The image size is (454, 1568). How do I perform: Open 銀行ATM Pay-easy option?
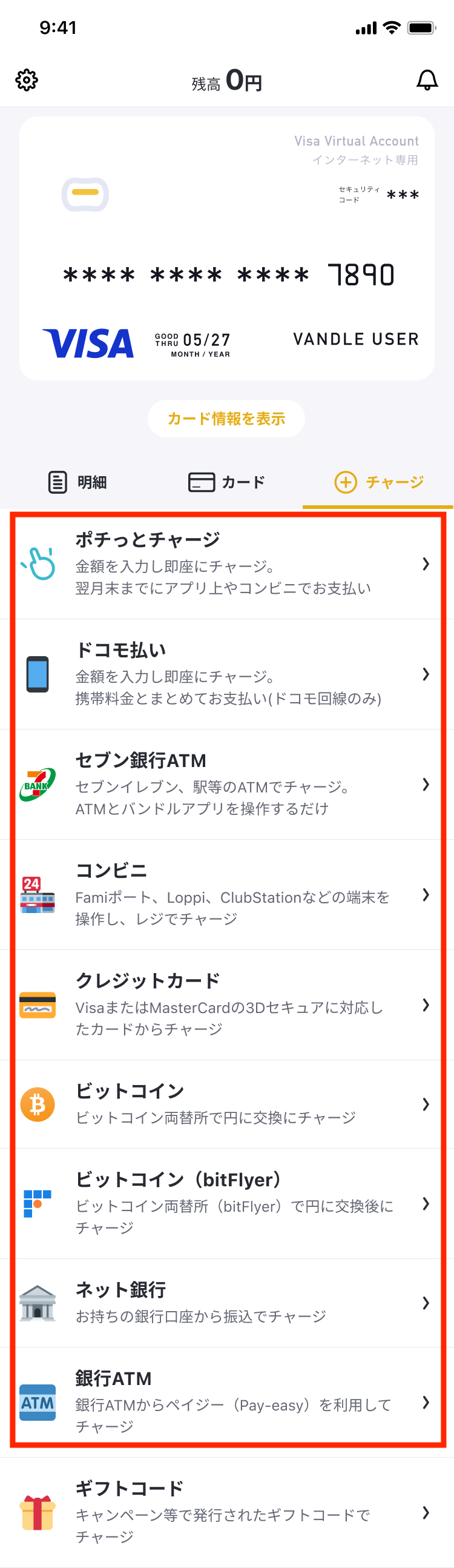[226, 1402]
